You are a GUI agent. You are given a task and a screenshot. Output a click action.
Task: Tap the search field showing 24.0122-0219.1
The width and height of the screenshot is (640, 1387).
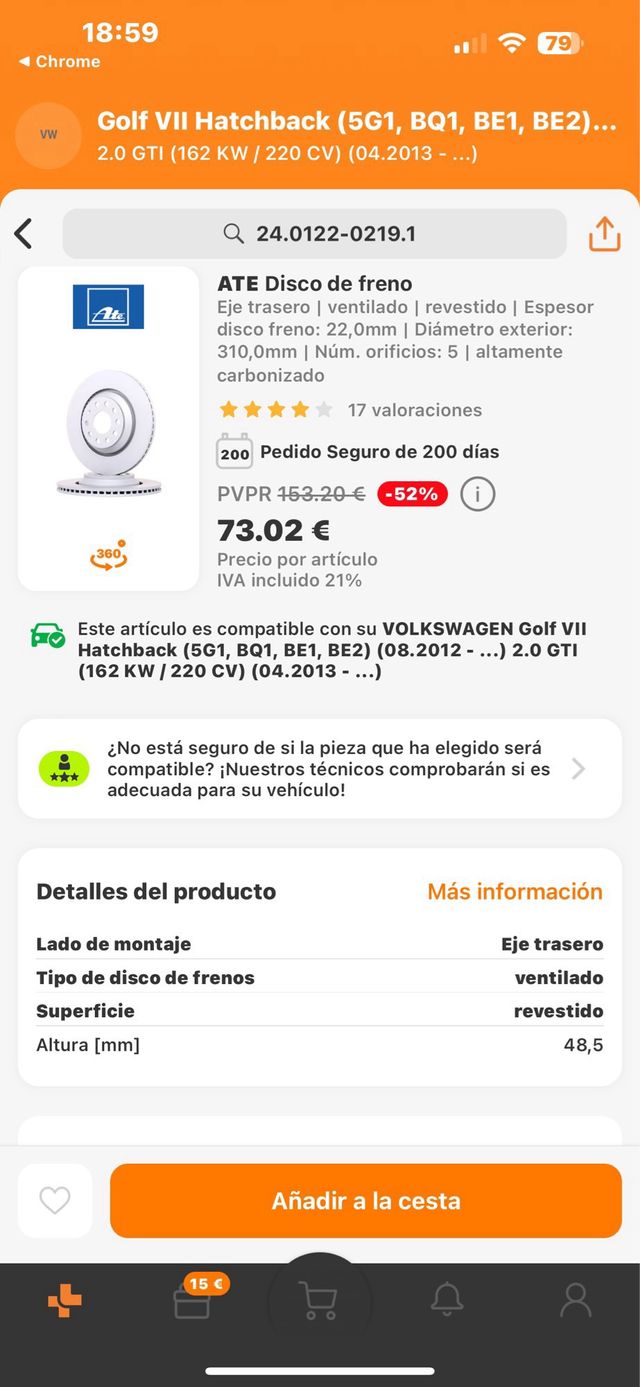point(314,234)
